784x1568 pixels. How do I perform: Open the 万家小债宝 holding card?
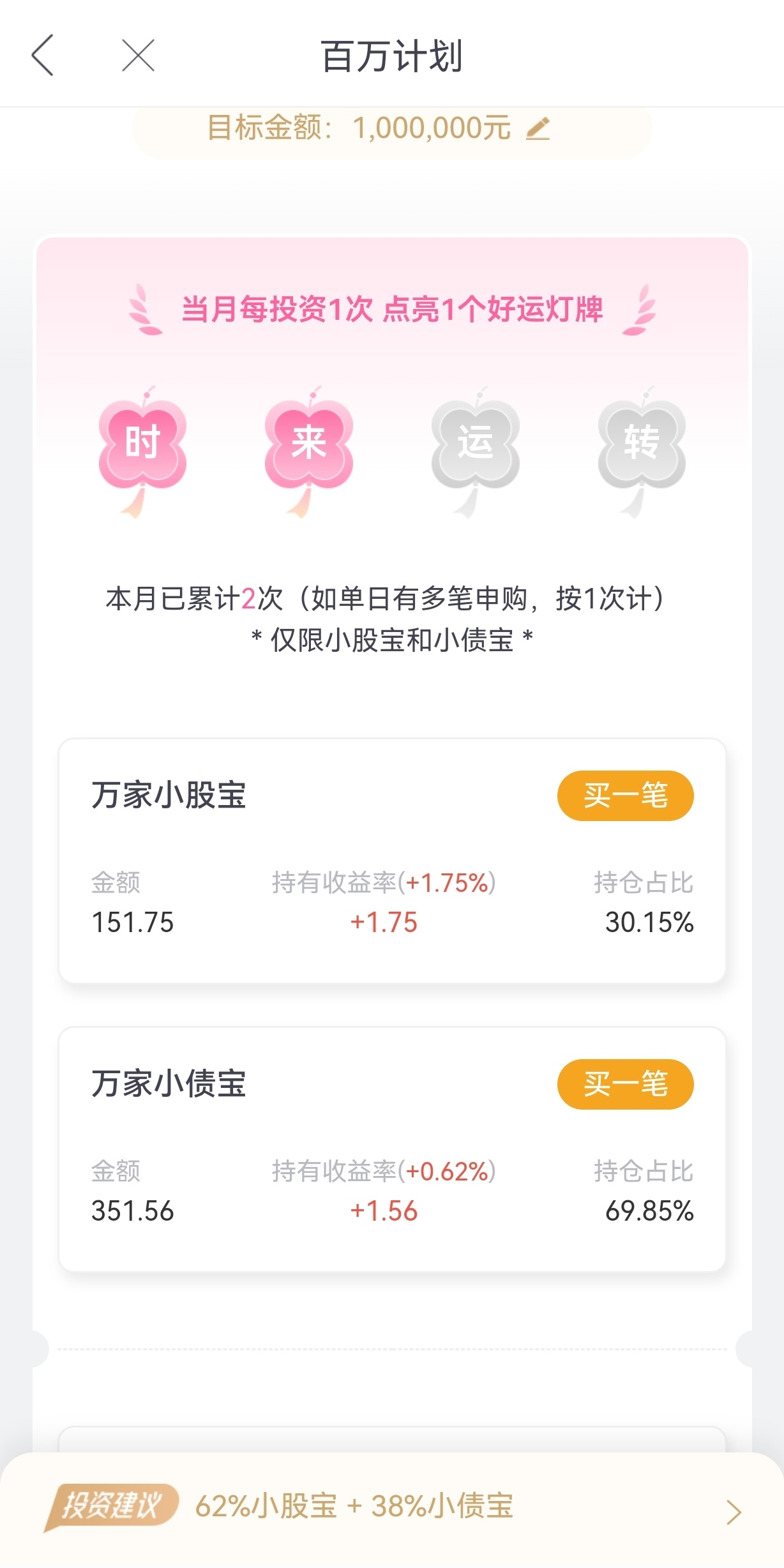coord(392,1149)
